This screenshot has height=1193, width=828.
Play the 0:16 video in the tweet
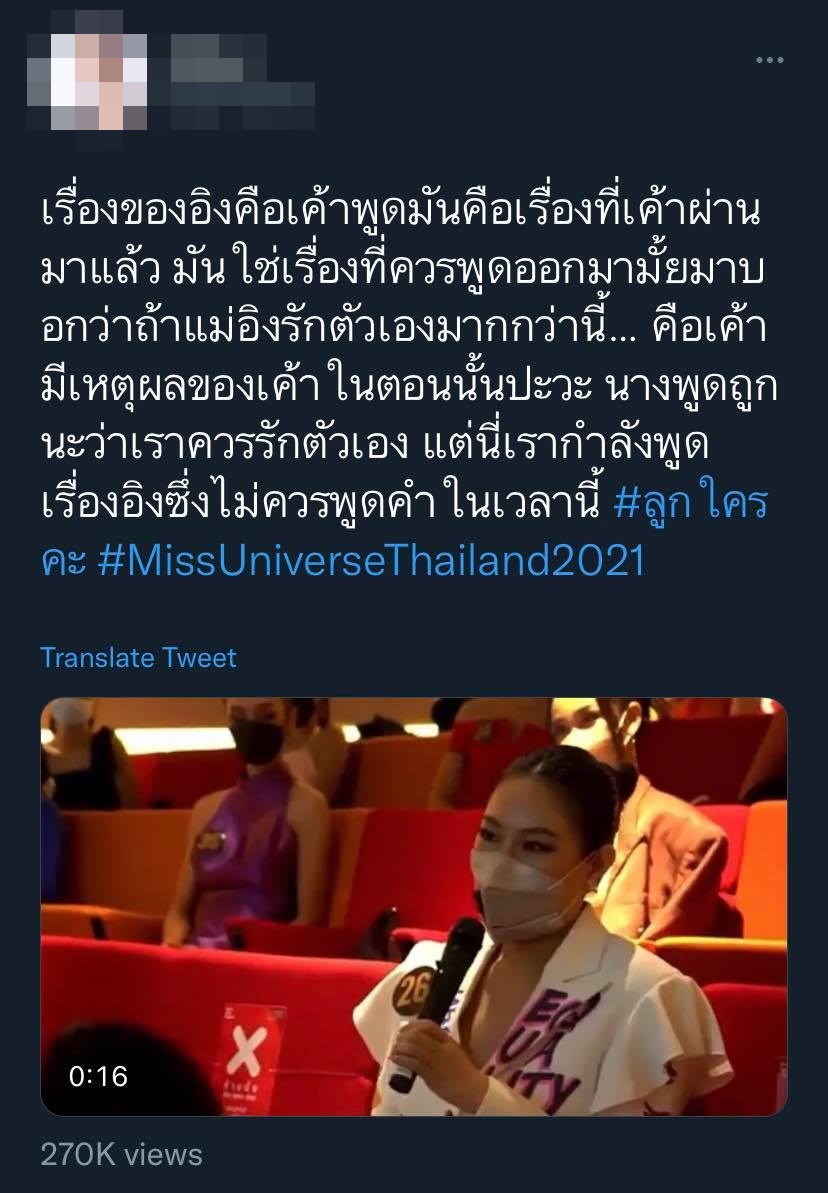pyautogui.click(x=413, y=907)
